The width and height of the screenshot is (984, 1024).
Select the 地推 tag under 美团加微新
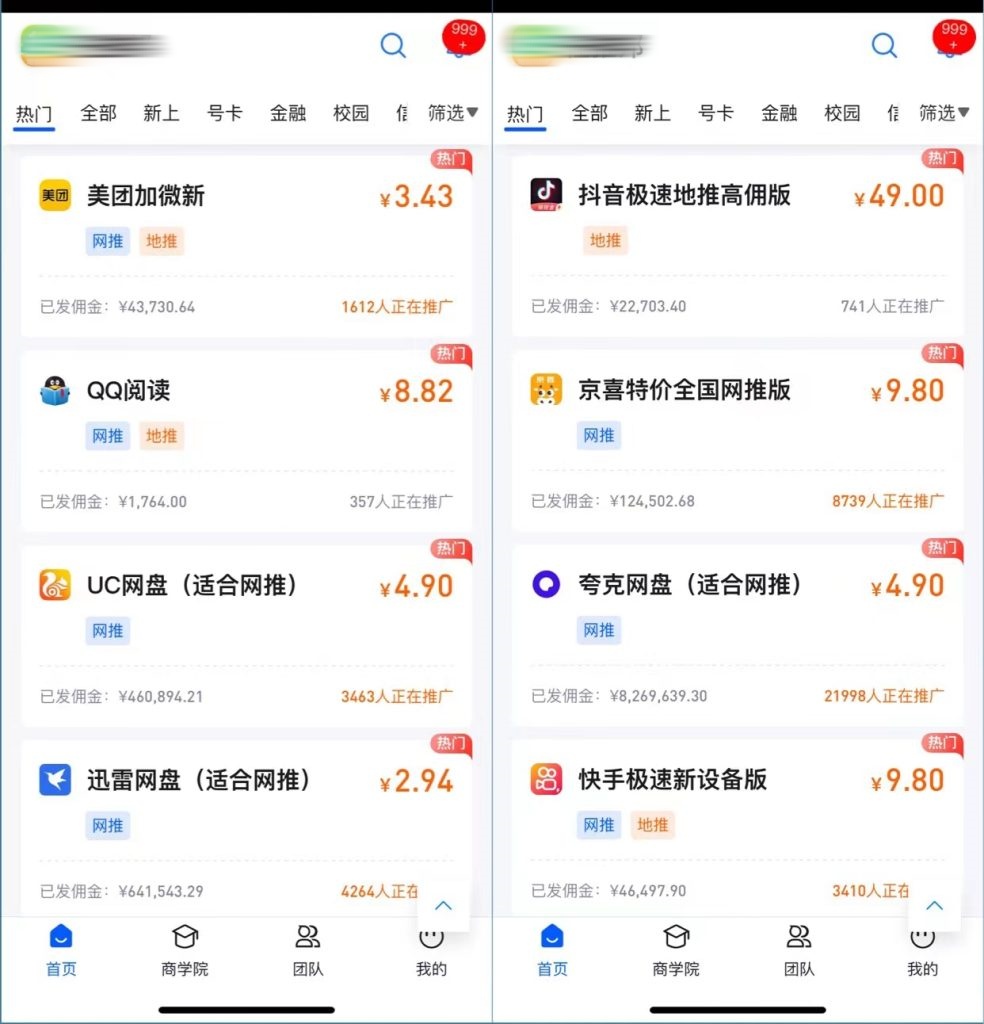point(162,241)
